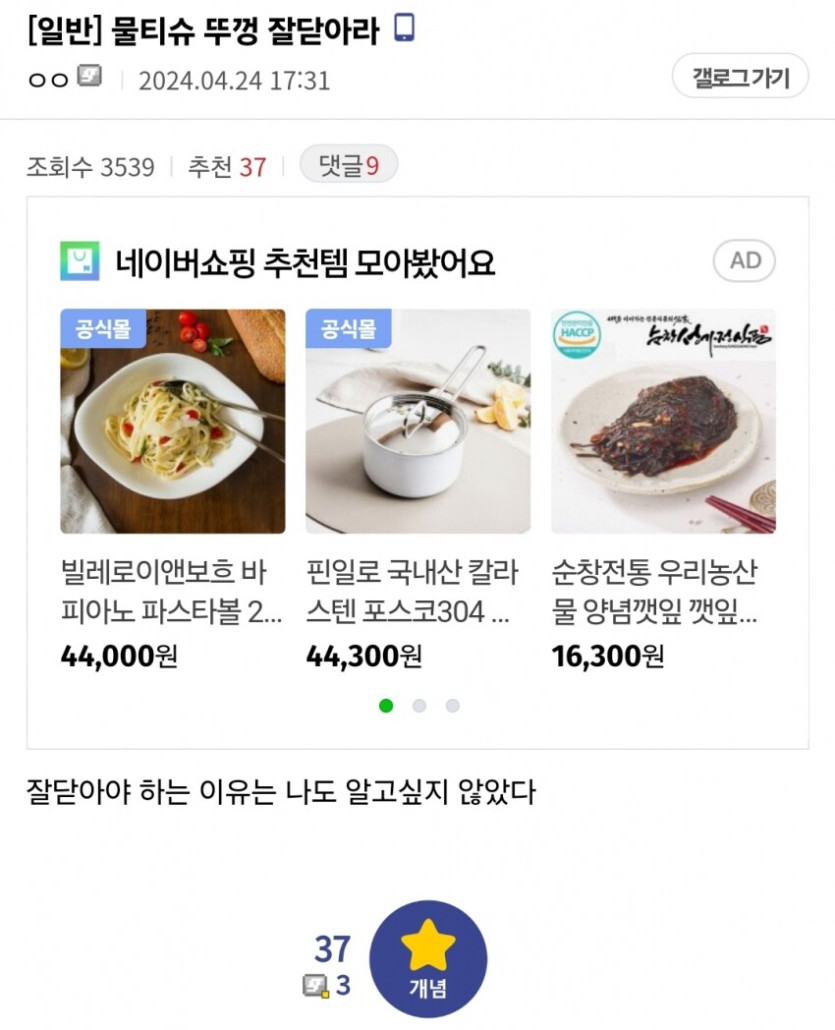Viewport: 835px width, 1030px height.
Task: Click the AD badge on the shopping banner
Action: pyautogui.click(x=743, y=259)
